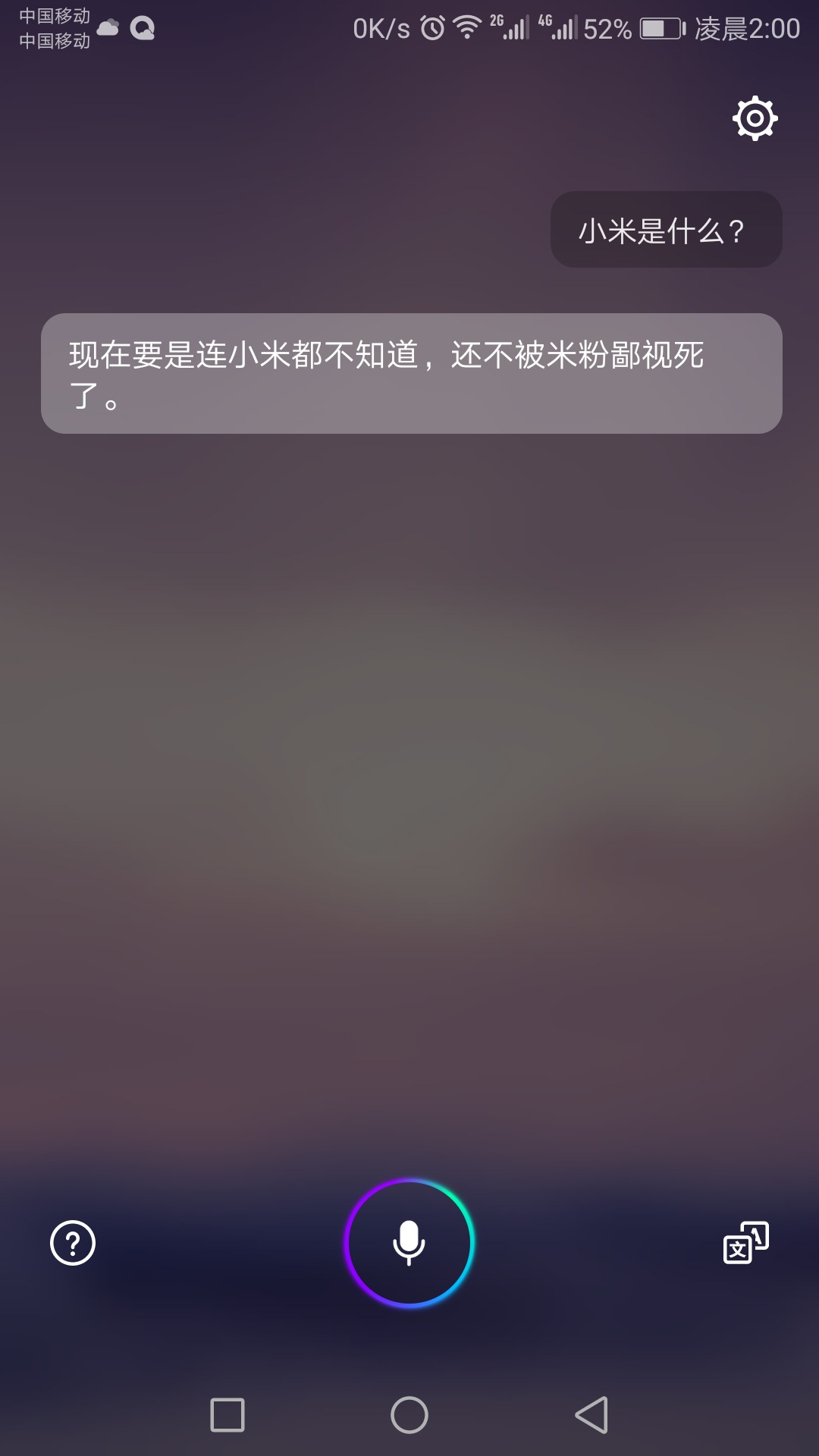Open recent apps from navigation bar
Viewport: 819px width, 1456px height.
pos(227,1415)
